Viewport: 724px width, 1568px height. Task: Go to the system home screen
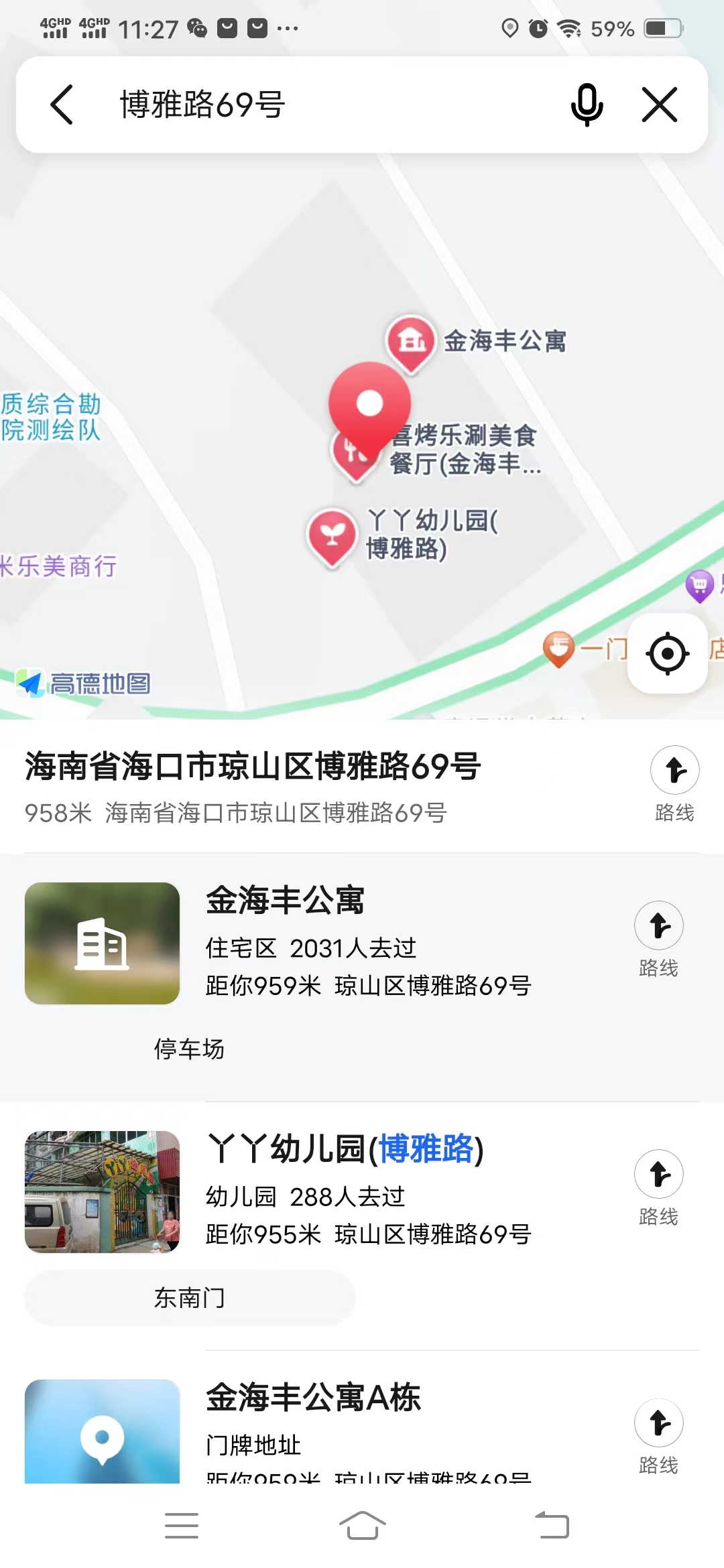(x=362, y=1526)
